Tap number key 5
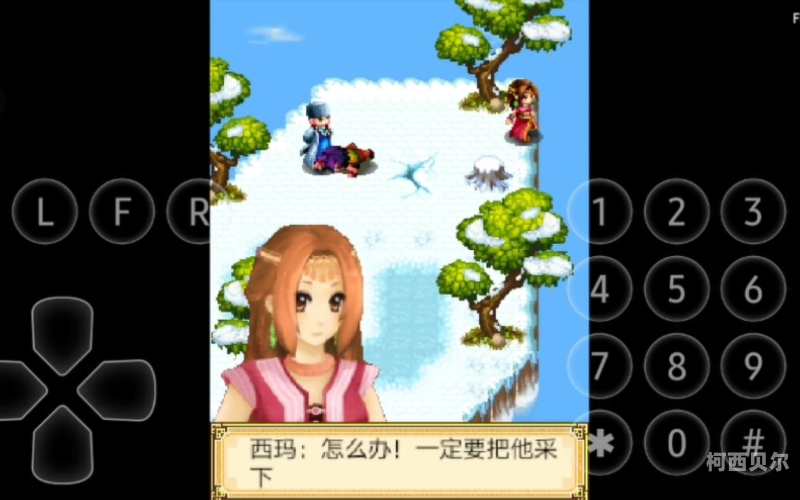800x500 pixels. click(677, 289)
